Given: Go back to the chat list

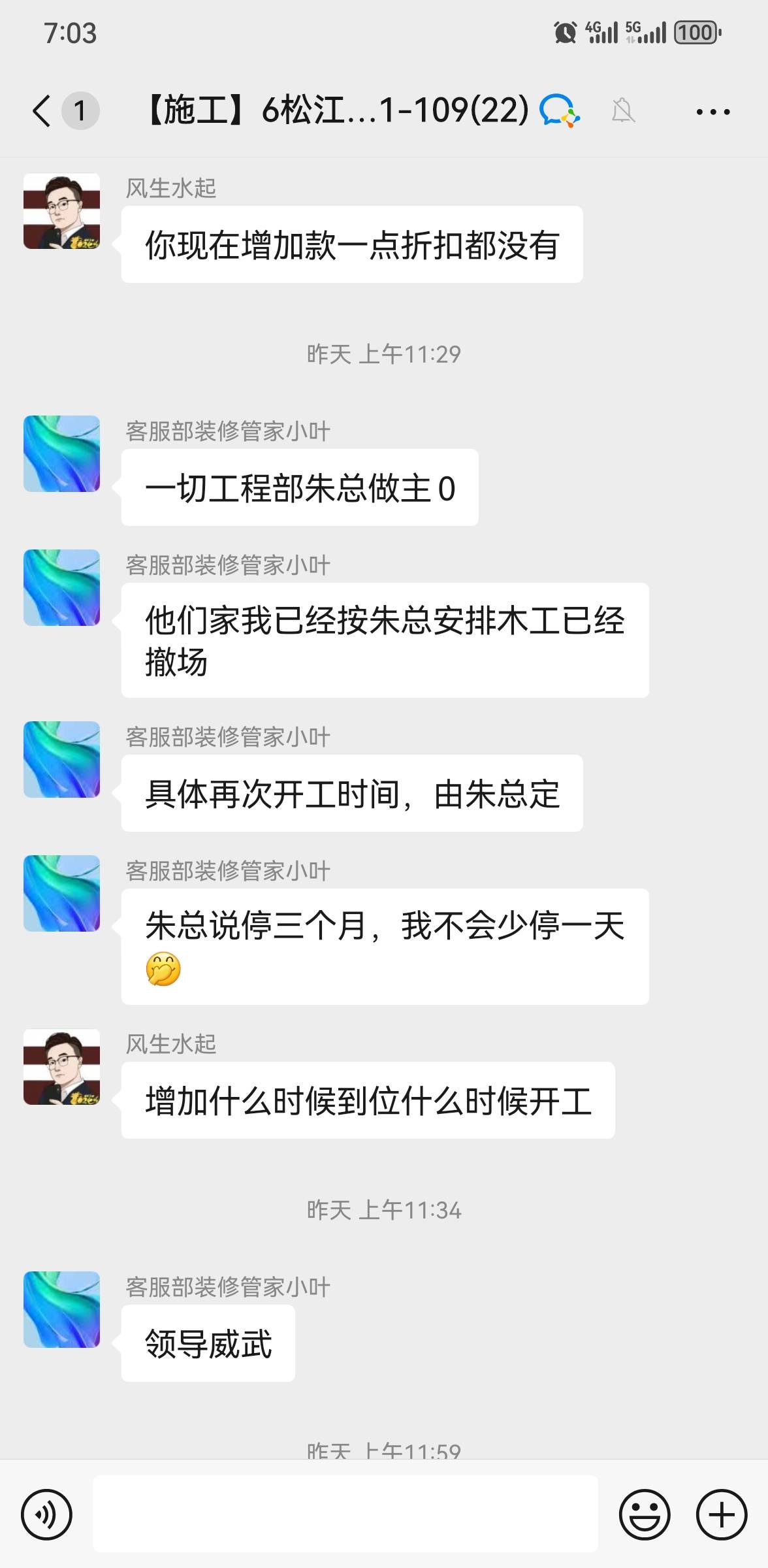Looking at the screenshot, I should click(x=42, y=110).
